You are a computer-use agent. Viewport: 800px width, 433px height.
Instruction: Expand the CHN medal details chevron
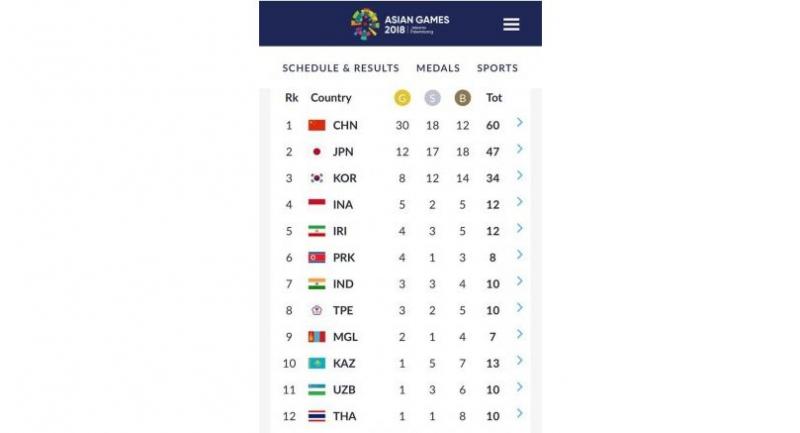pos(520,123)
